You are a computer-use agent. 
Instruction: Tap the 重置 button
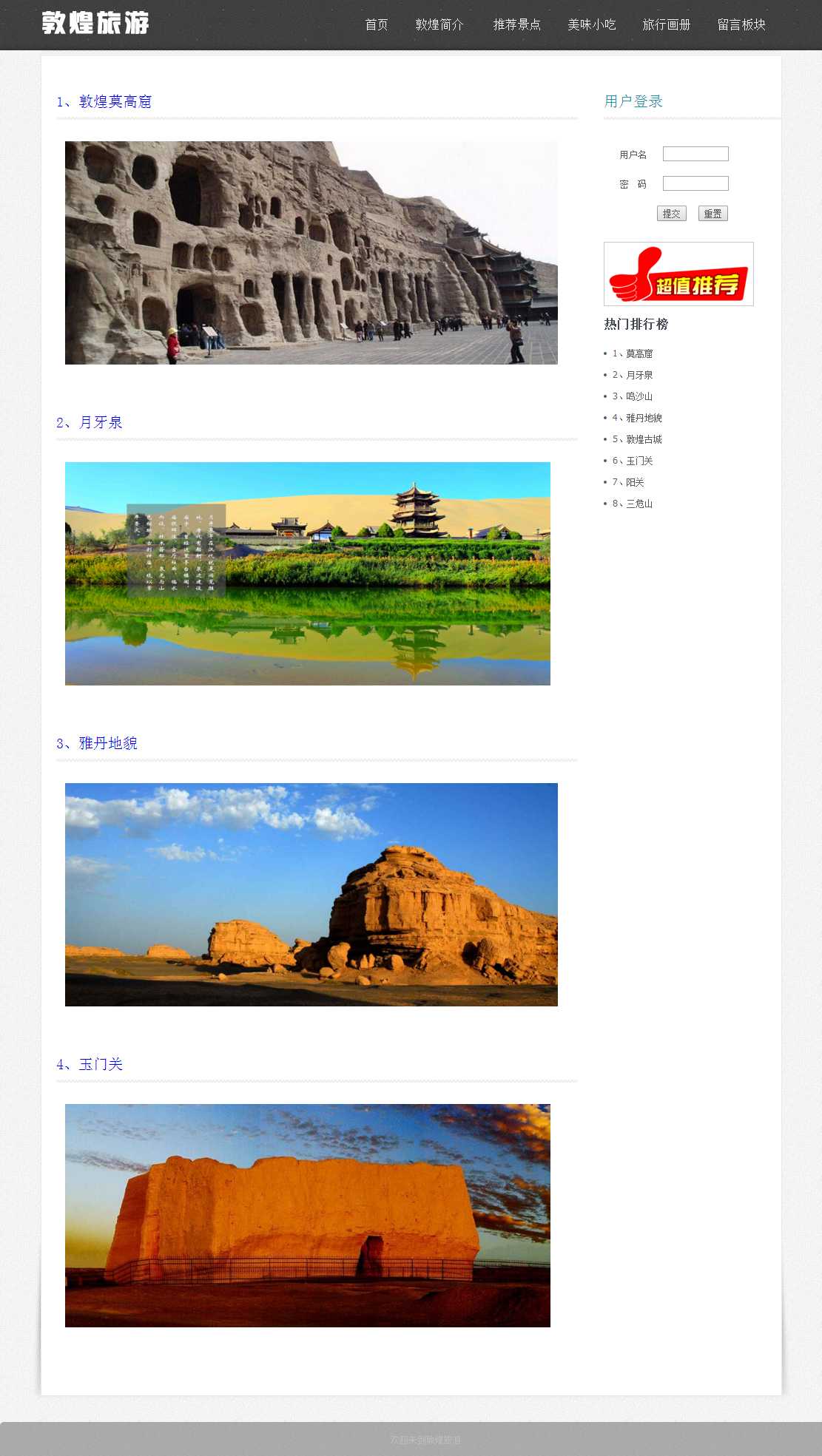[x=712, y=214]
